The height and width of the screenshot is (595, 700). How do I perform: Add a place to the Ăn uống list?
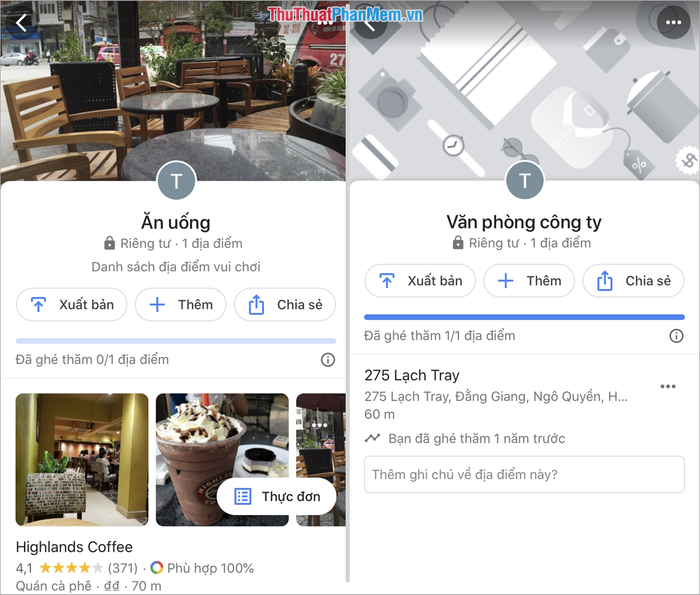point(181,305)
